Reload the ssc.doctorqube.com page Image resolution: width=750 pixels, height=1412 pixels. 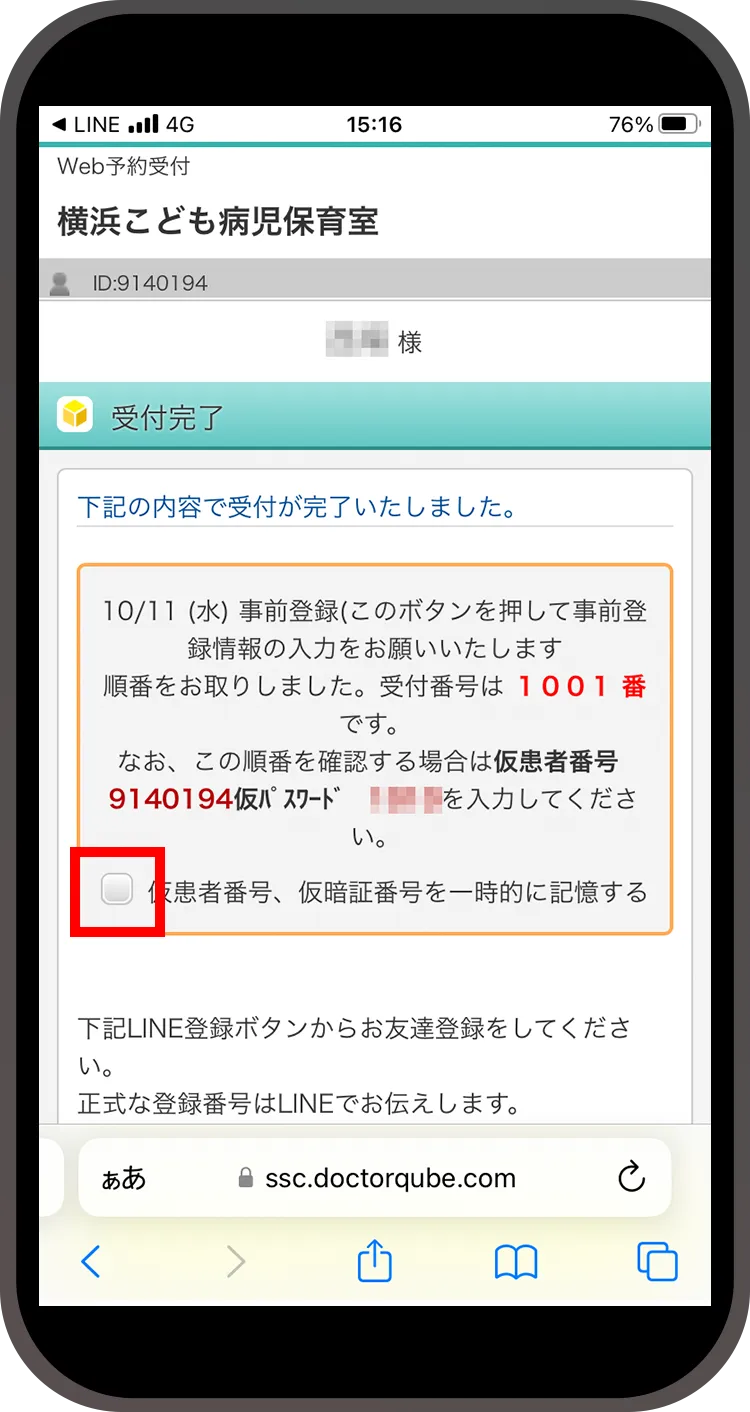(x=631, y=1177)
